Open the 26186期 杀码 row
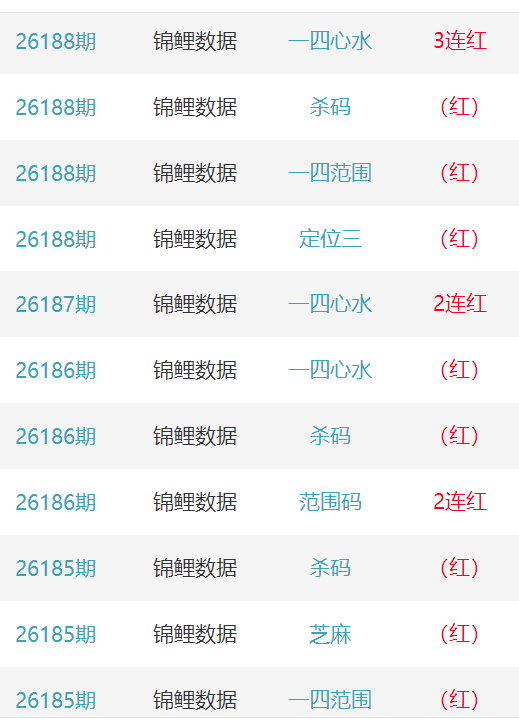Screen dimensions: 519x719 pos(260,436)
